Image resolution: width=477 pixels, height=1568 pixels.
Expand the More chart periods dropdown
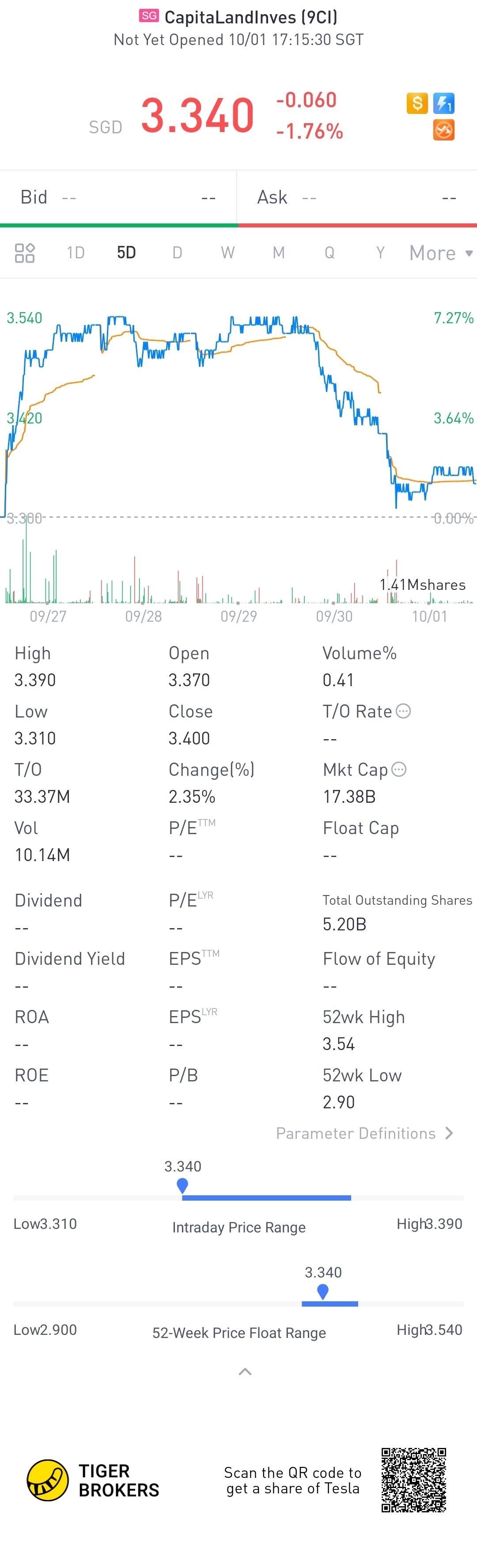pos(440,253)
